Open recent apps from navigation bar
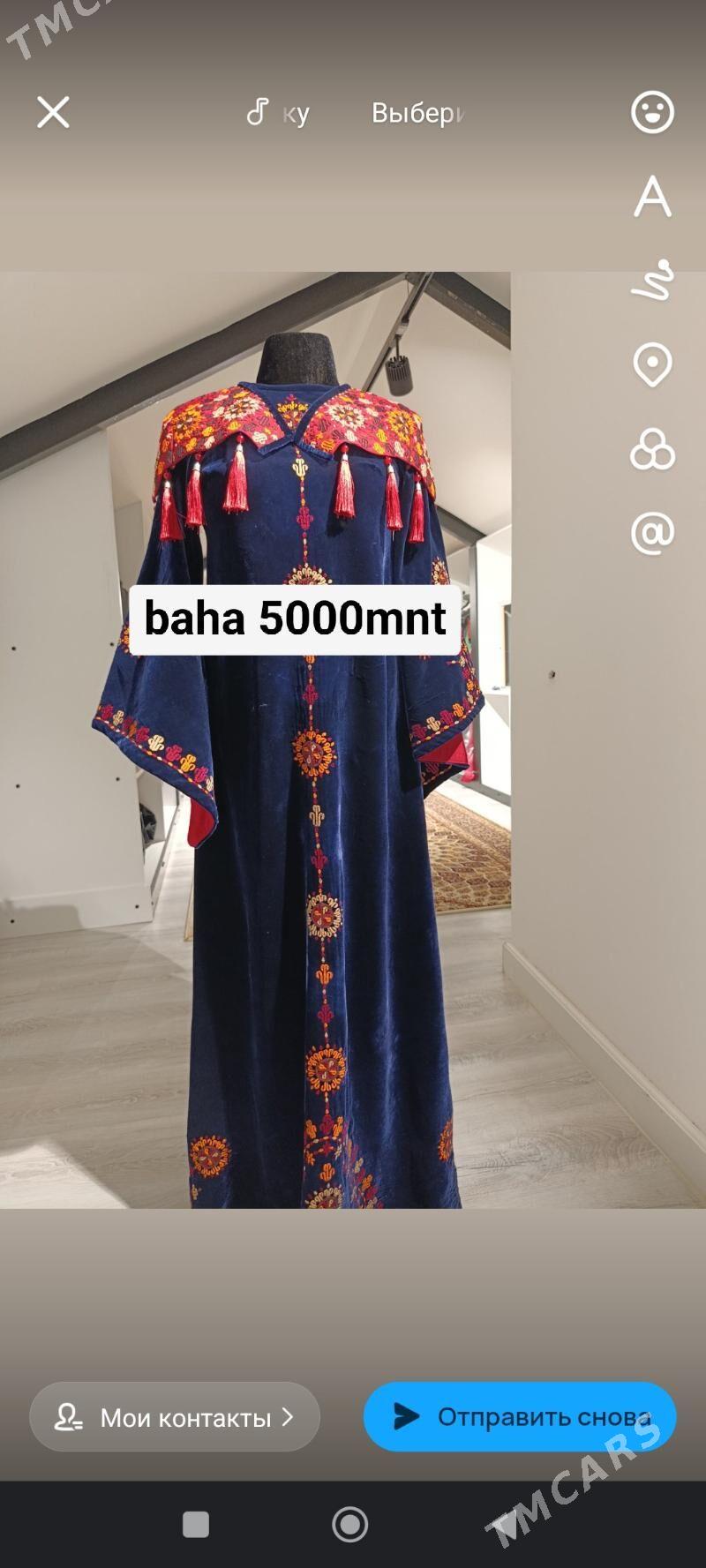This screenshot has height=1568, width=706. coord(196,1524)
